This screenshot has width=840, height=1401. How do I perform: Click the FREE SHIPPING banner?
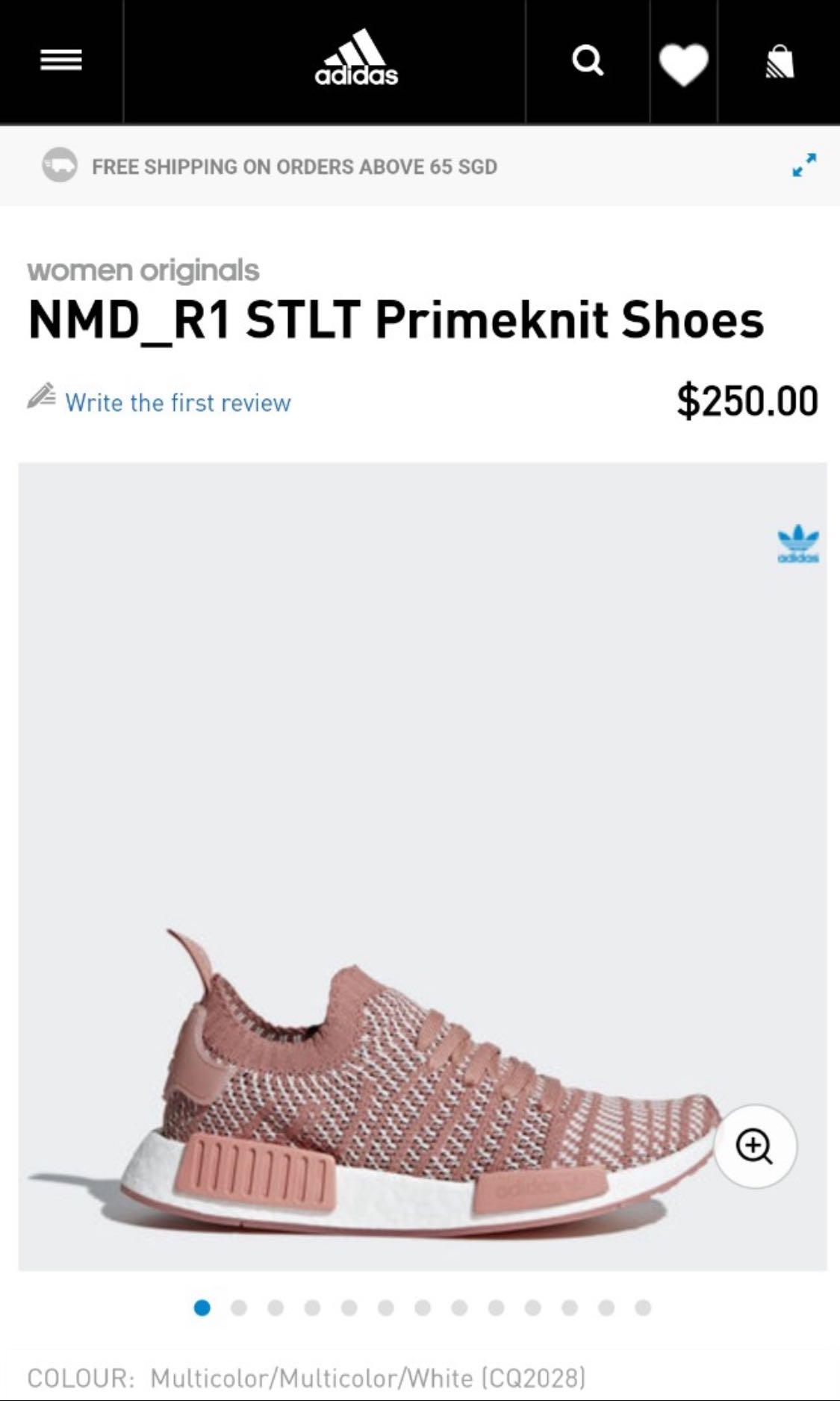point(295,167)
